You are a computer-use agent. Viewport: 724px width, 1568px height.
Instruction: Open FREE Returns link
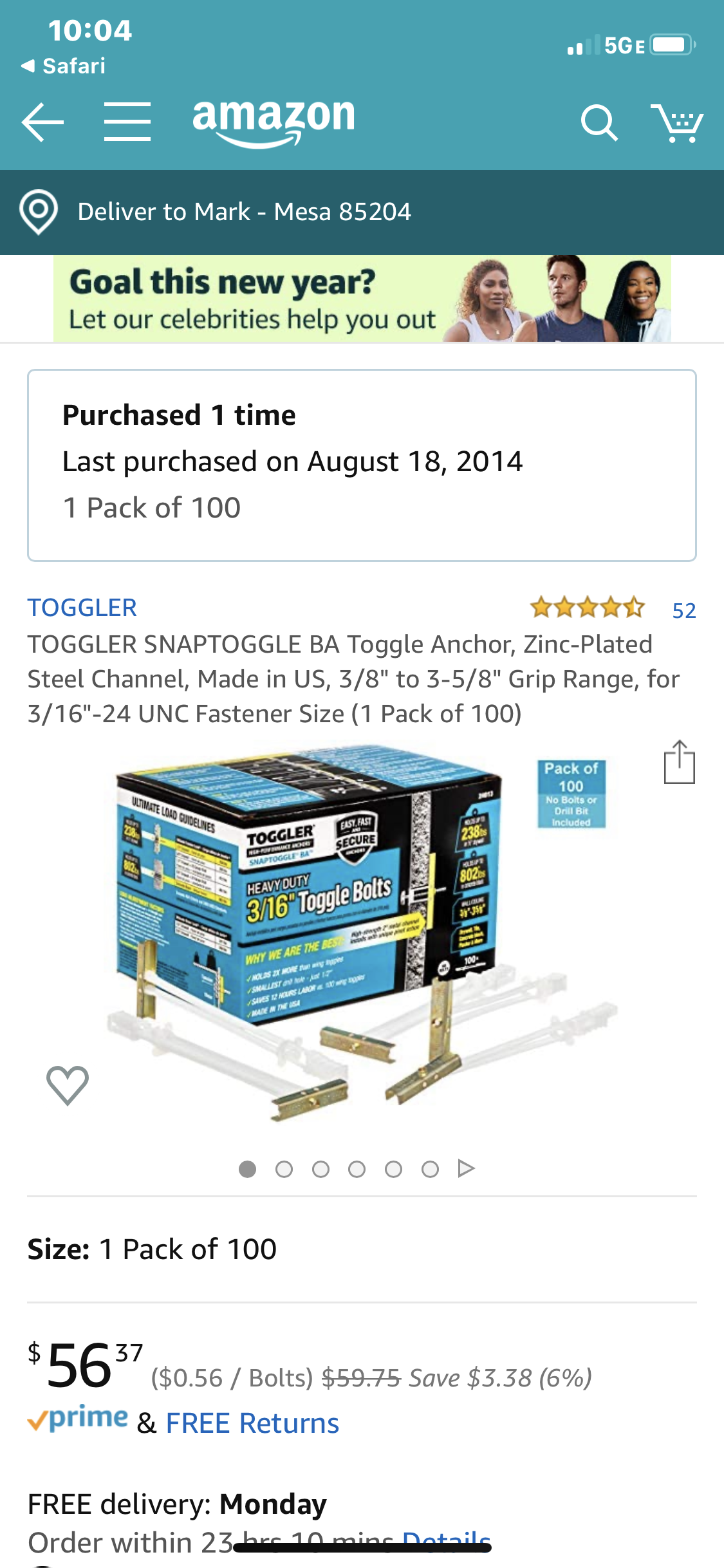point(252,1423)
